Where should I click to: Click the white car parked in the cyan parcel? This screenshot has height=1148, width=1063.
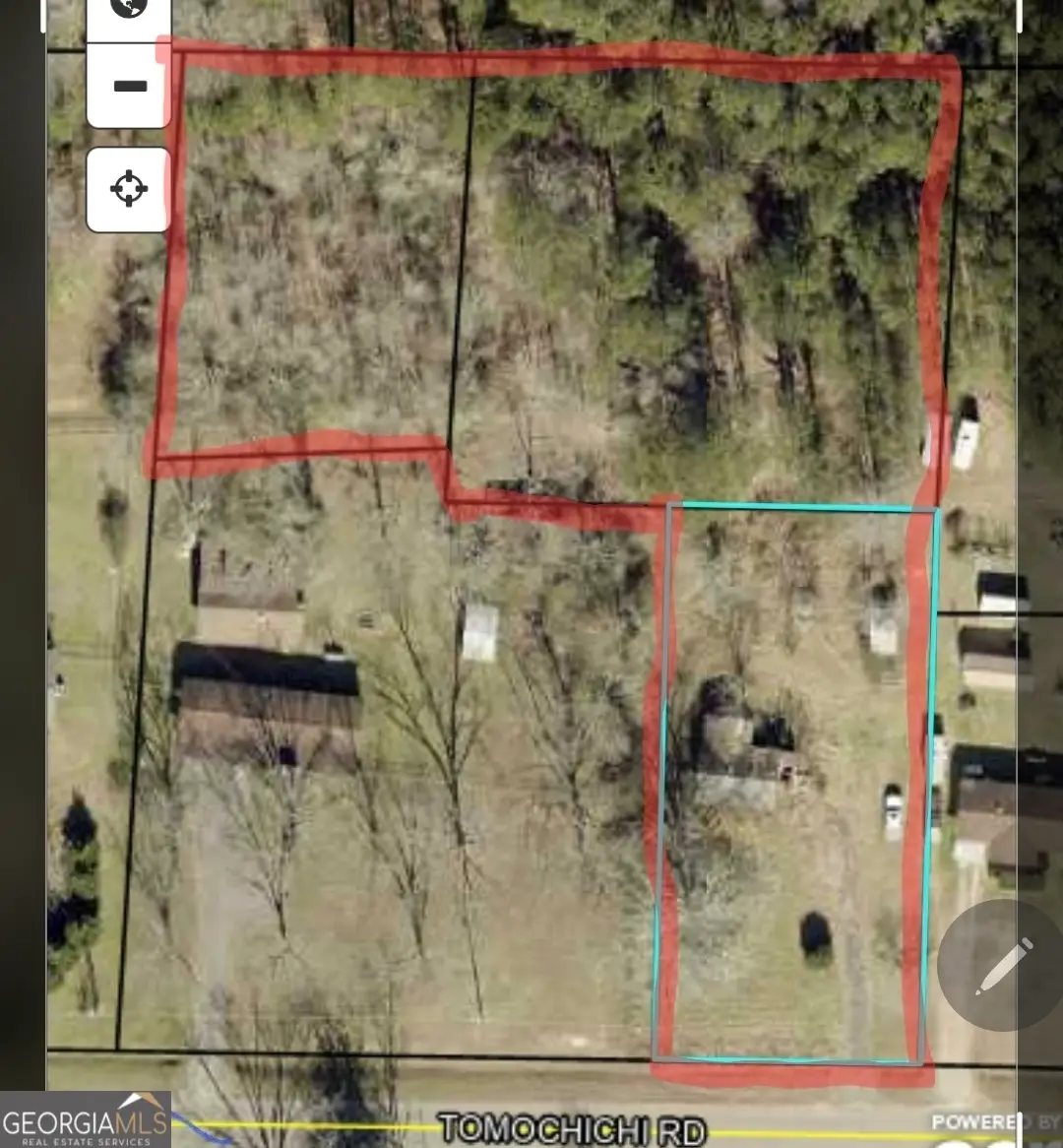coord(892,807)
